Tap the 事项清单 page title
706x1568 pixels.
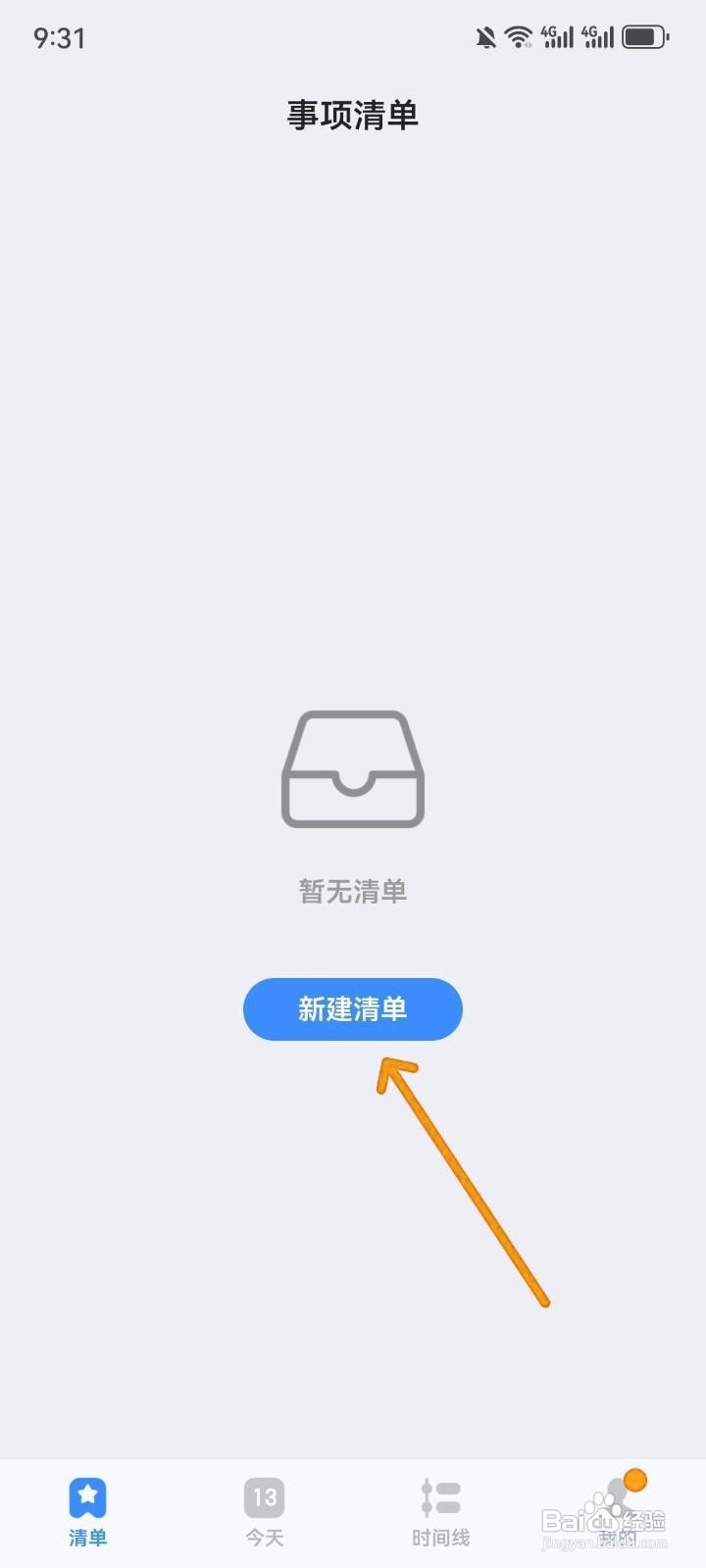tap(351, 115)
